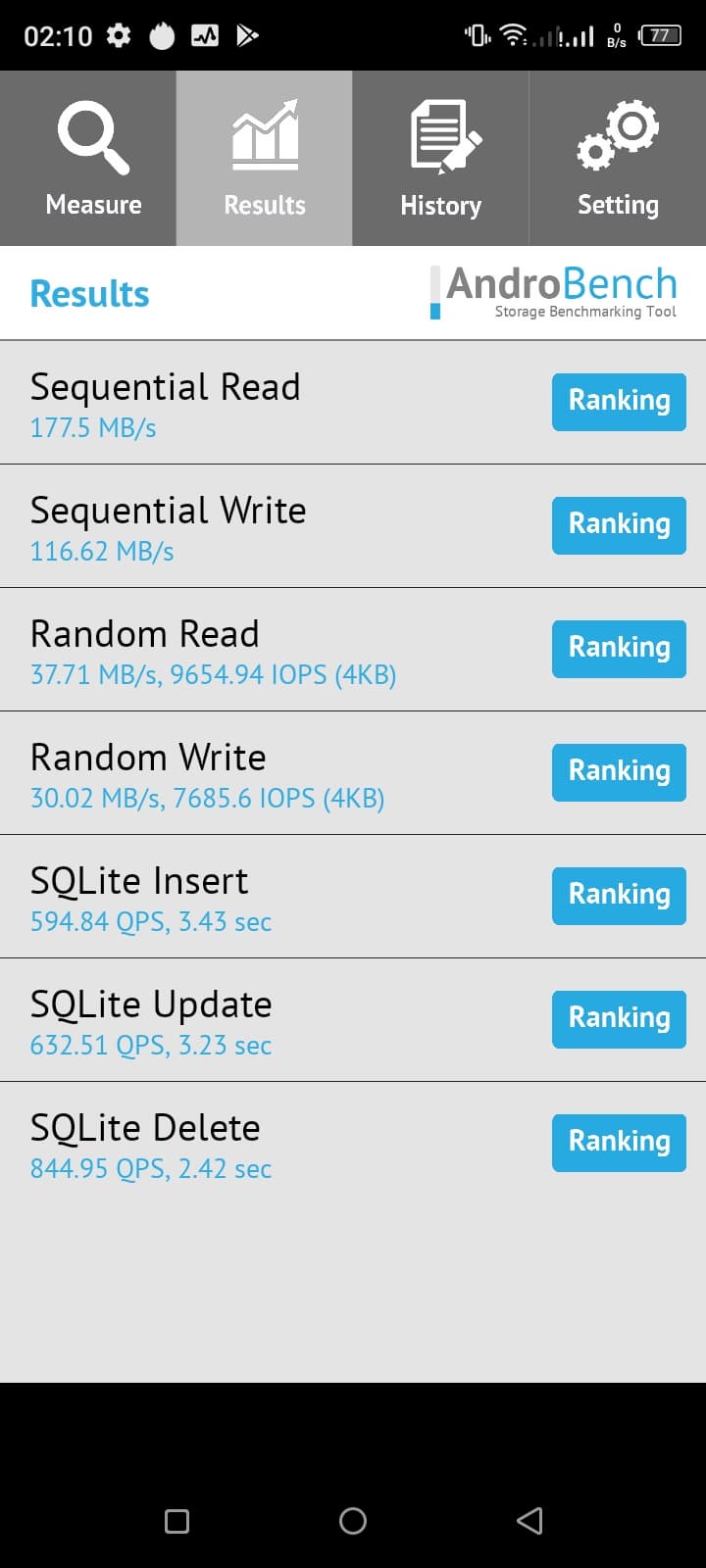Viewport: 706px width, 1568px height.
Task: Show Random Read ranking
Action: (x=619, y=649)
